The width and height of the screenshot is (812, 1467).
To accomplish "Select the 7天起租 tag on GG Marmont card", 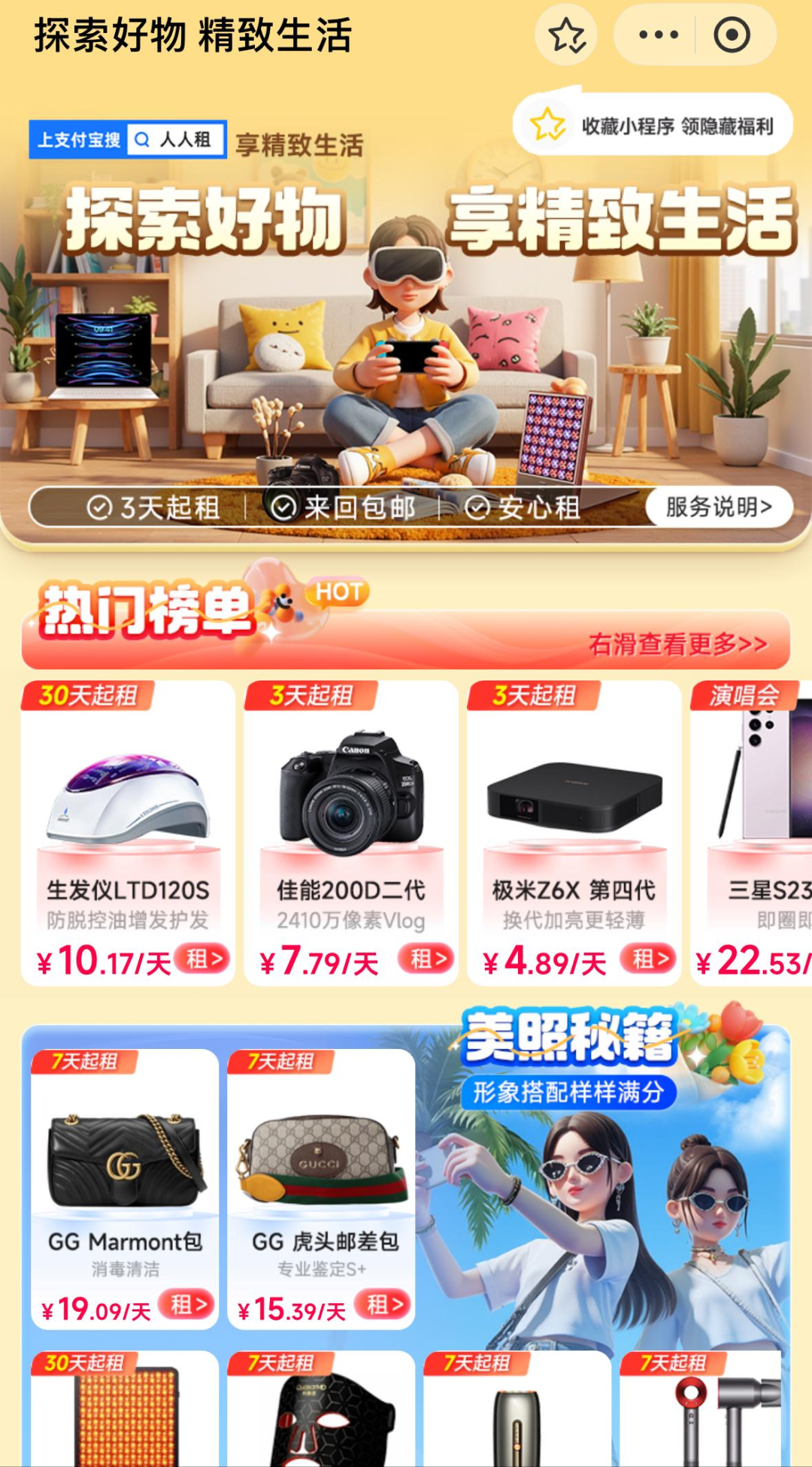I will 85,1060.
